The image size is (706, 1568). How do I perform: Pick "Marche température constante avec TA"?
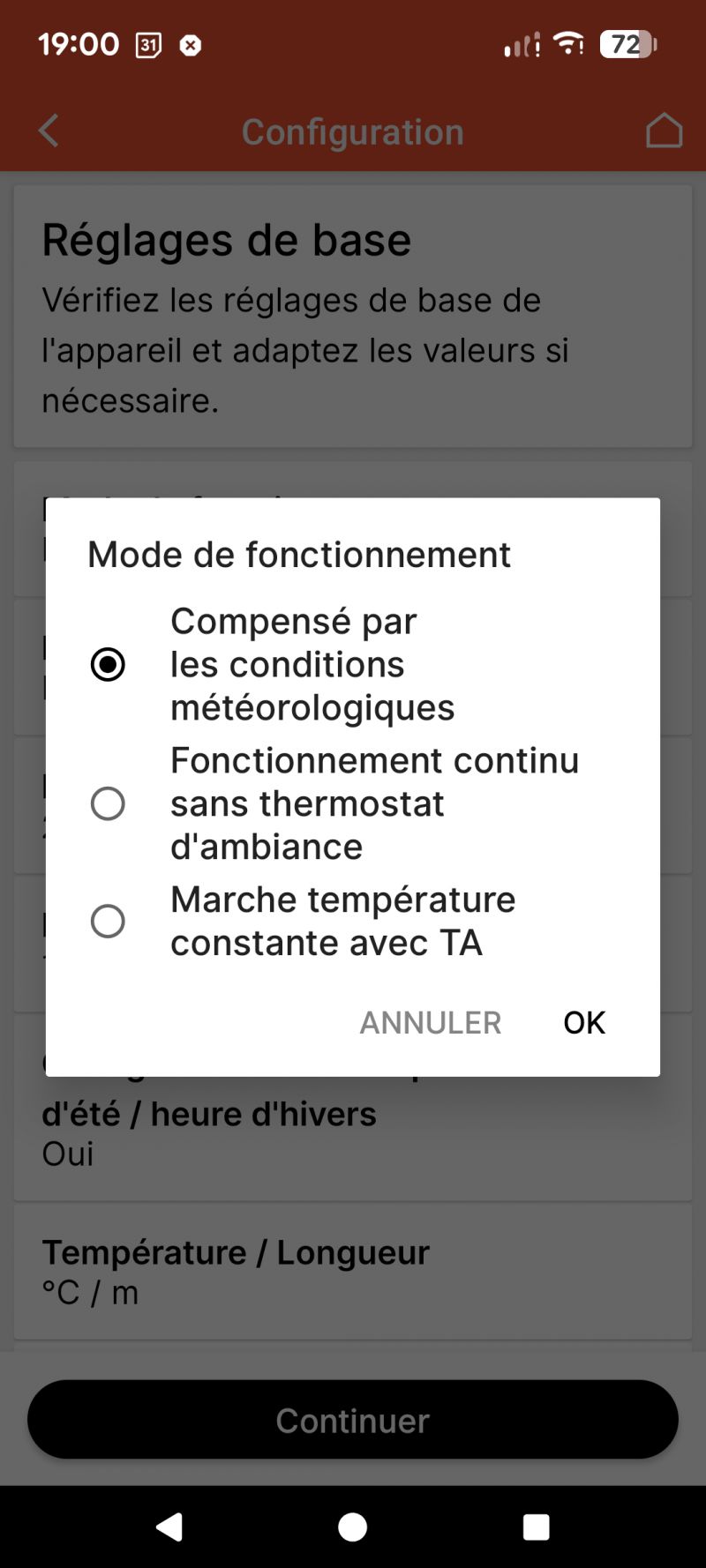click(108, 921)
